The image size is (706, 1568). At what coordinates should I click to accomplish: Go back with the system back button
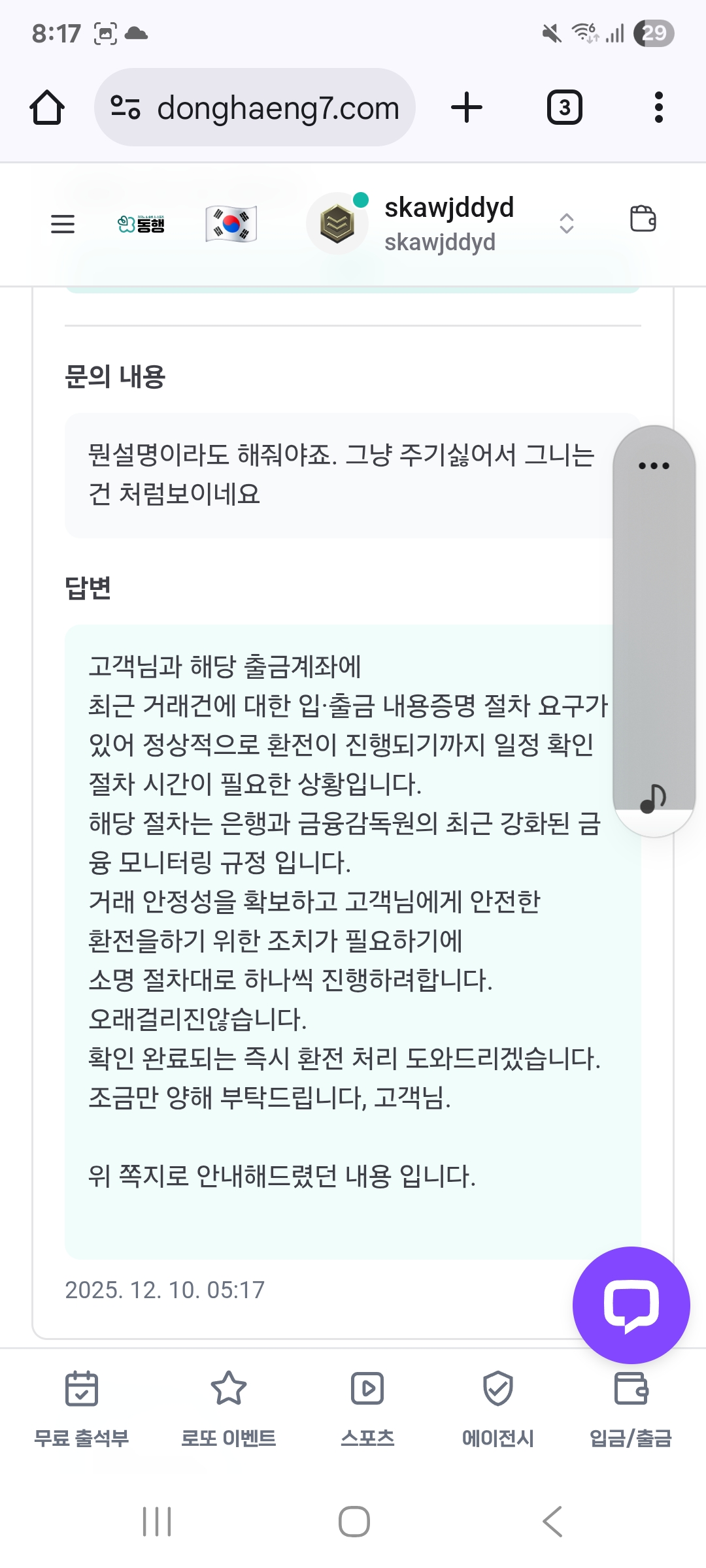[x=552, y=1522]
